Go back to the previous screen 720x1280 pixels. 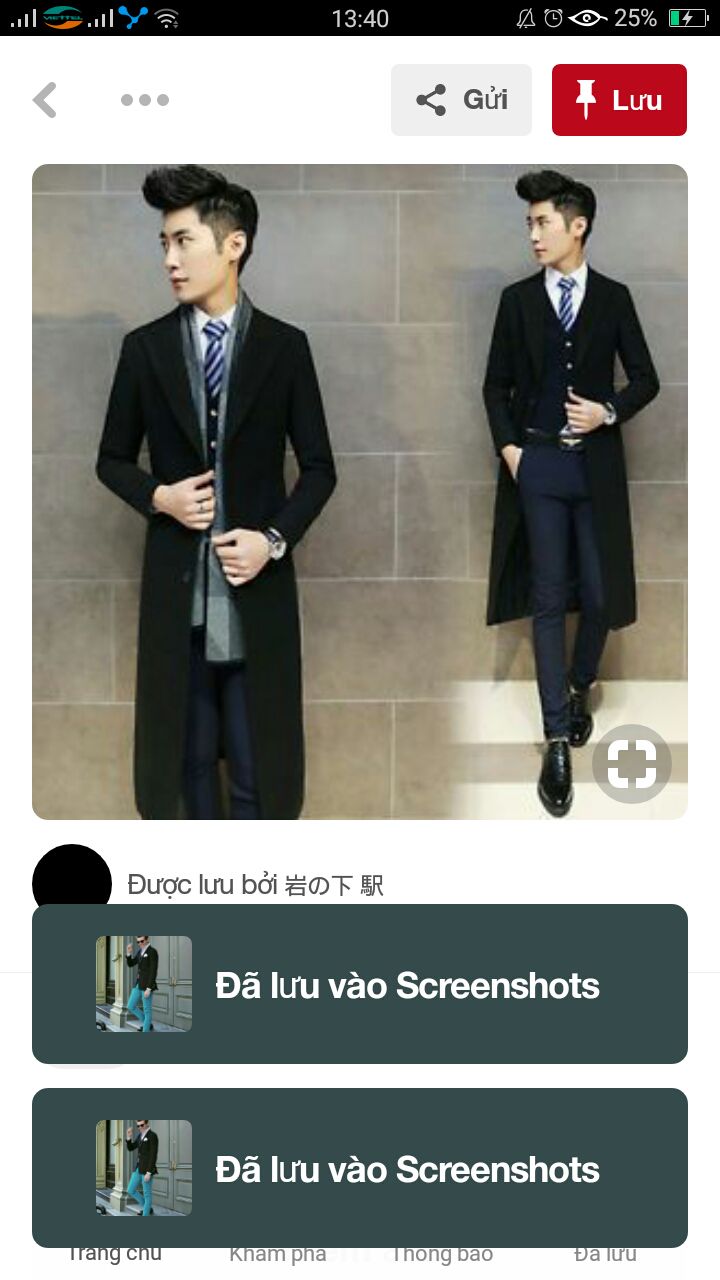coord(45,100)
